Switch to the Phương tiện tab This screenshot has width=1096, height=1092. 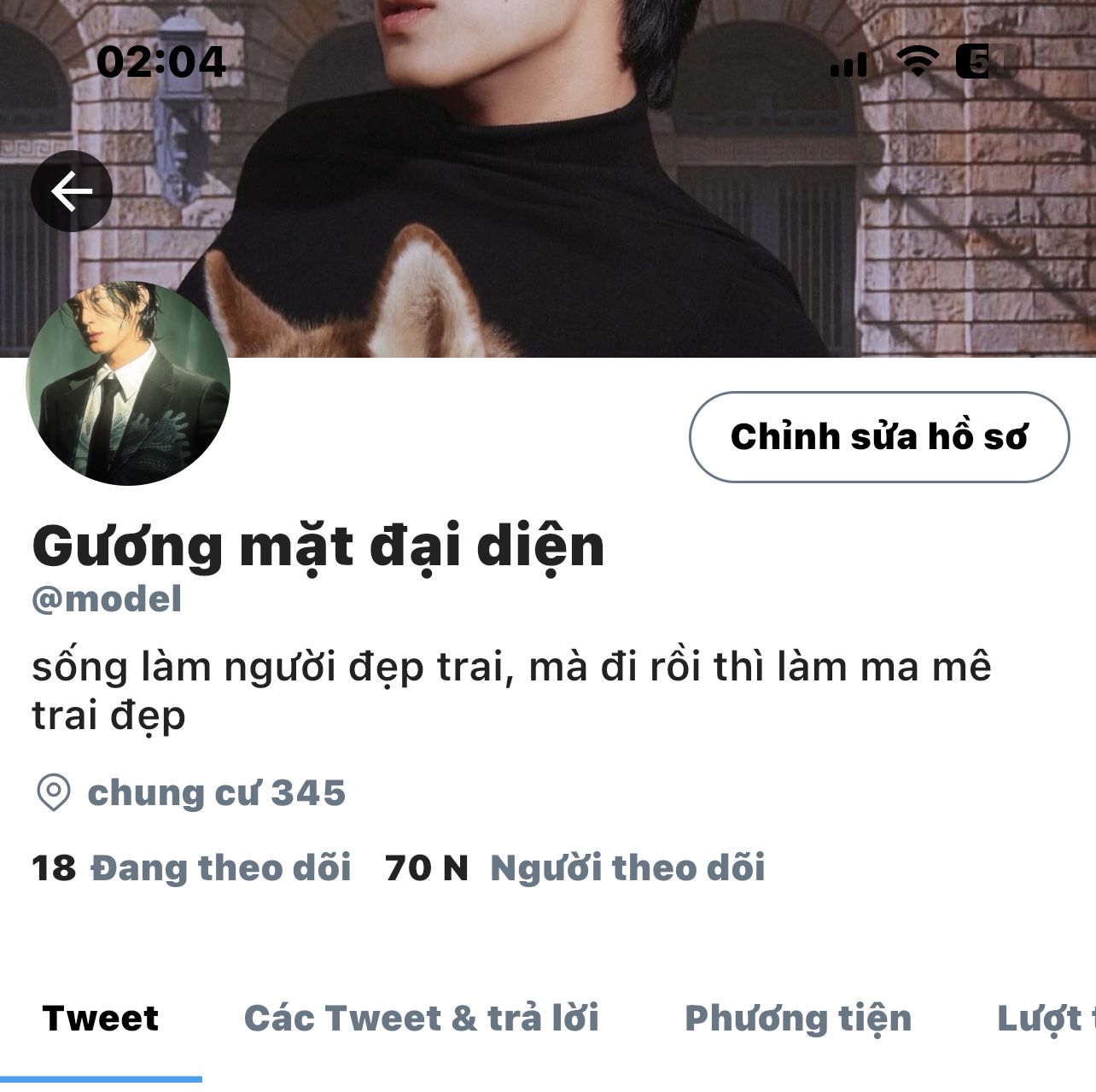[798, 1019]
